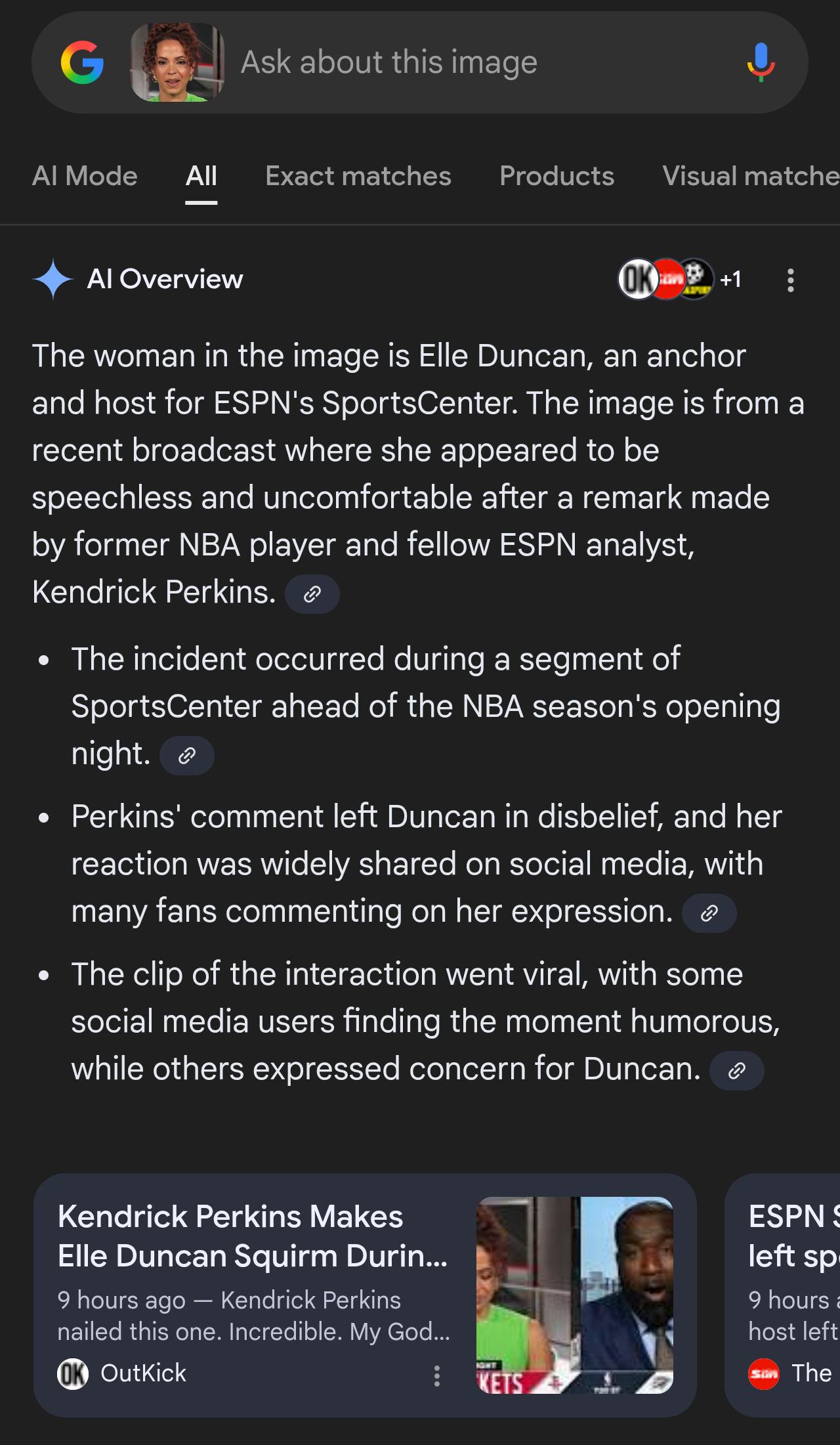Switch to the Visual matches tab

[x=750, y=176]
